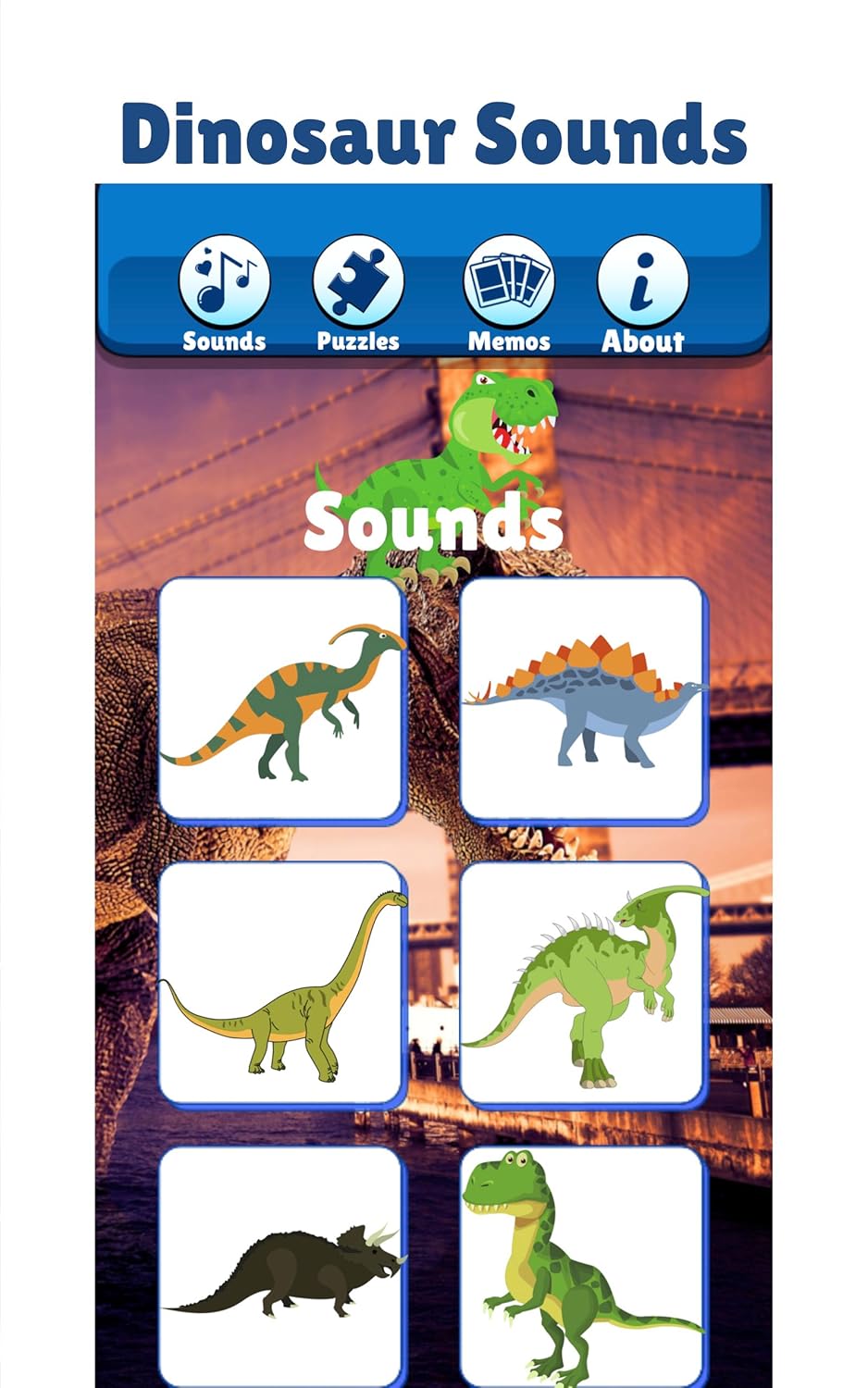Click the Puzzles label text
Viewport: 868px width, 1388px height.
click(358, 341)
